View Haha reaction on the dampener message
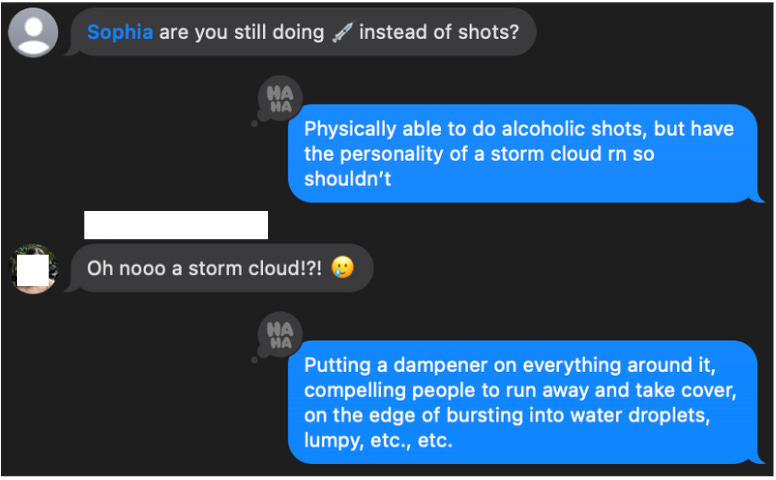Viewport: 776px width, 480px height. 280,335
